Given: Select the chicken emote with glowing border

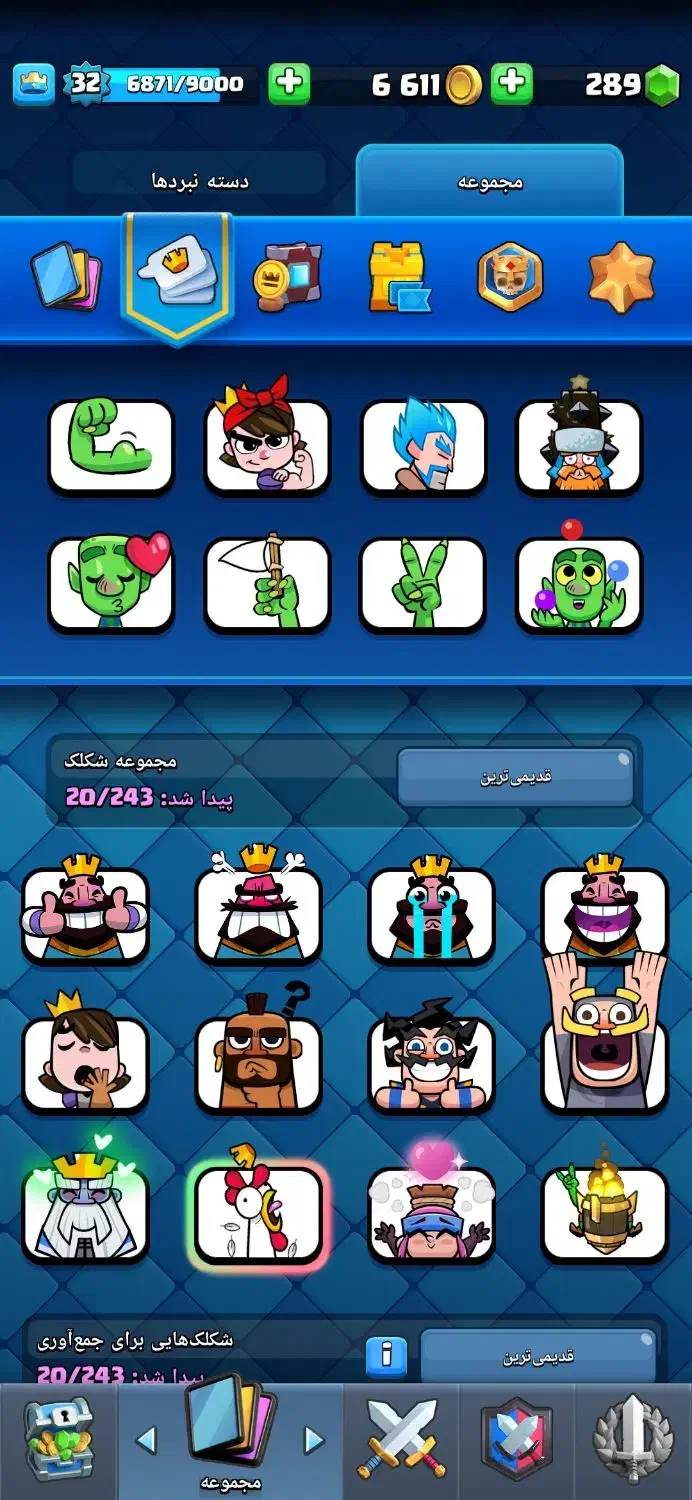Looking at the screenshot, I should (x=258, y=1212).
